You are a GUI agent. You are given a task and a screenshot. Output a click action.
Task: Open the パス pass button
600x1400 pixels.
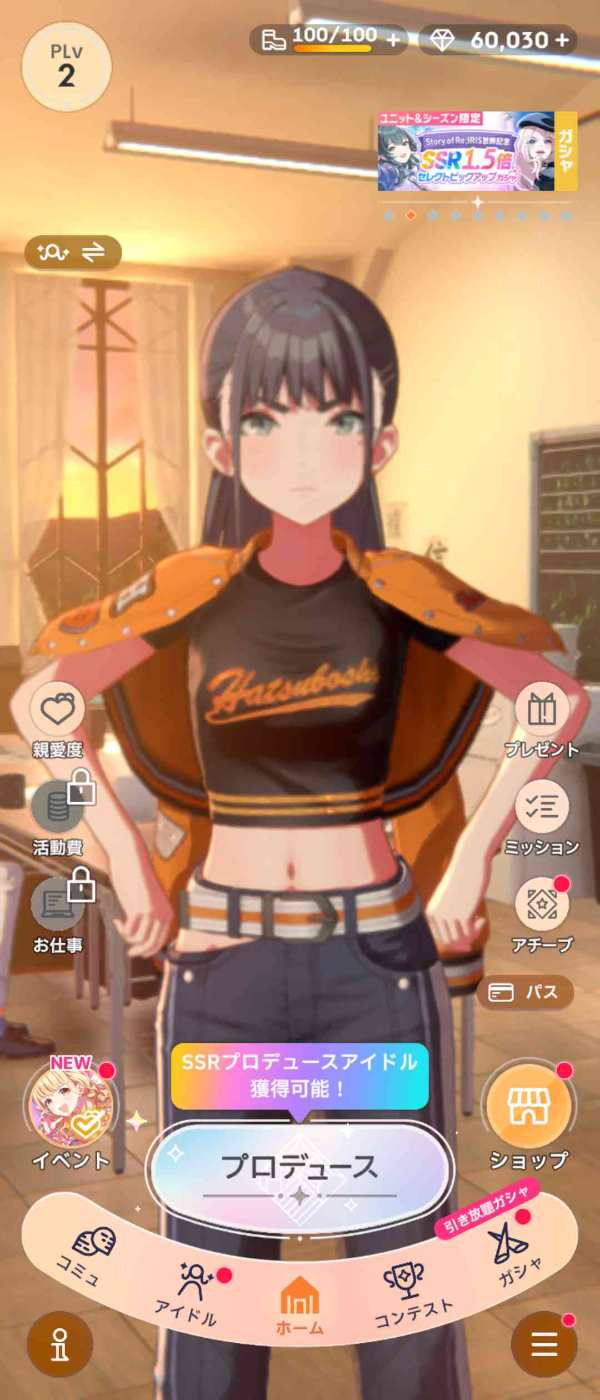coord(525,993)
